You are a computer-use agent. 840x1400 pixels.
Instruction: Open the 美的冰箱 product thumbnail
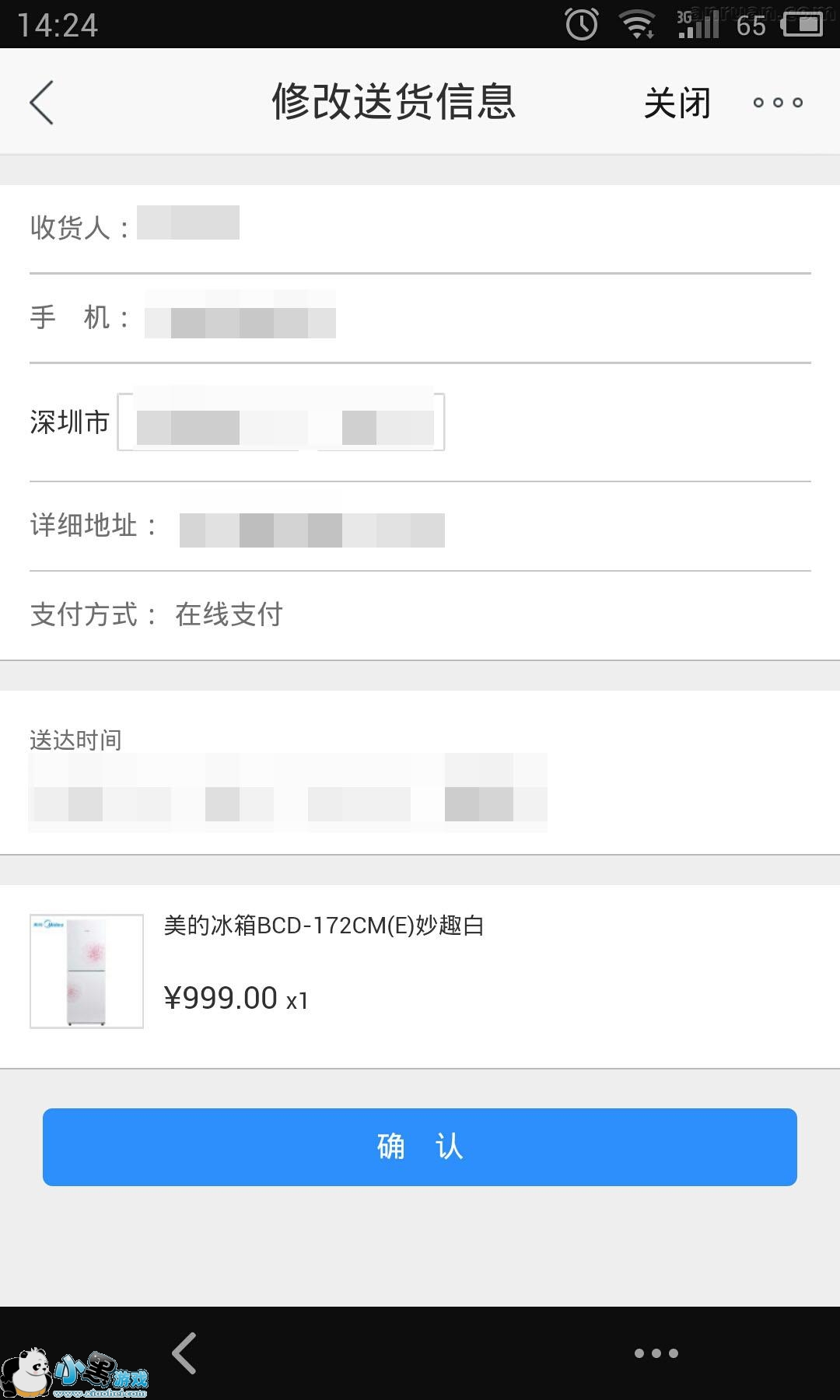86,971
